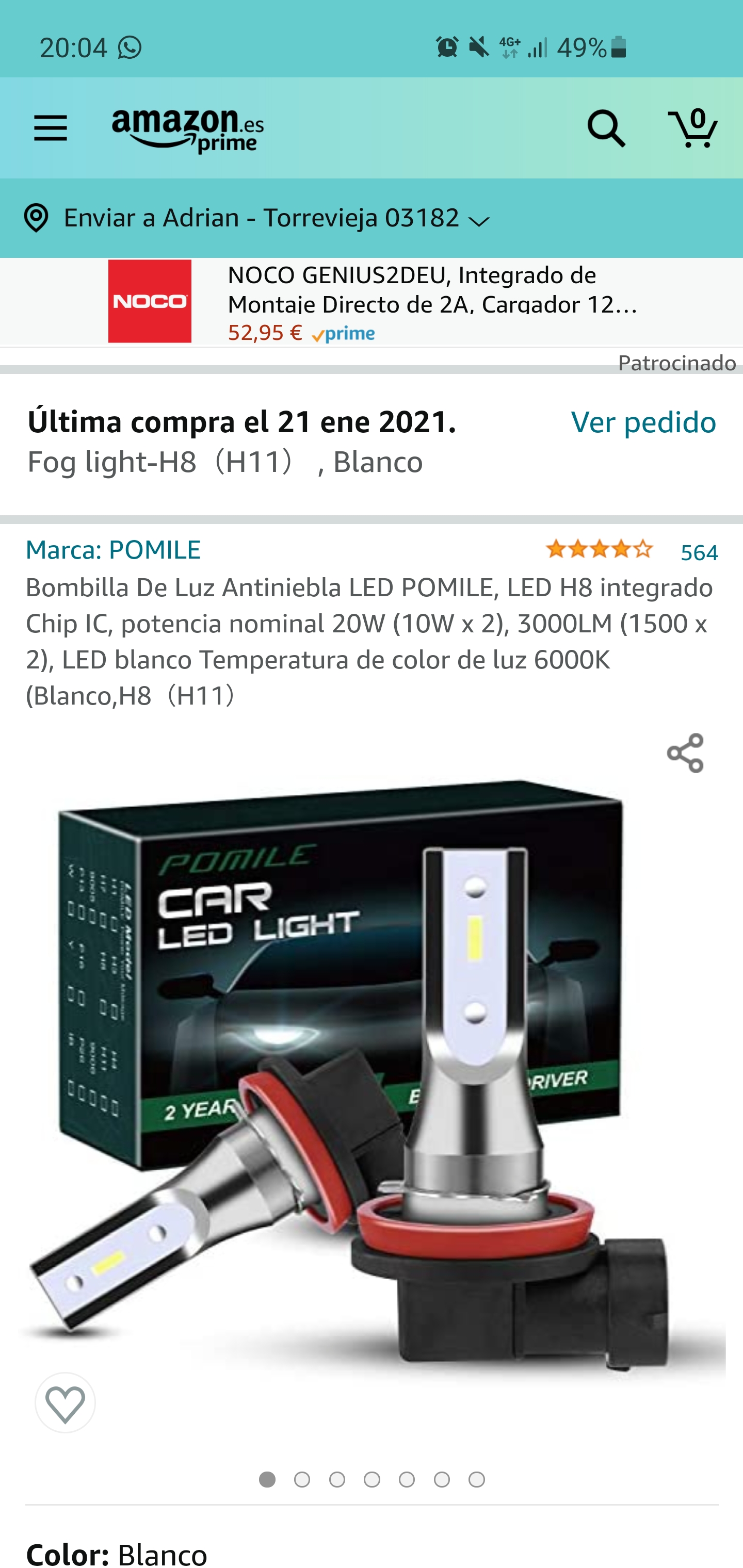Add product to wish list heart
Screen dimensions: 743x1568
point(65,1402)
